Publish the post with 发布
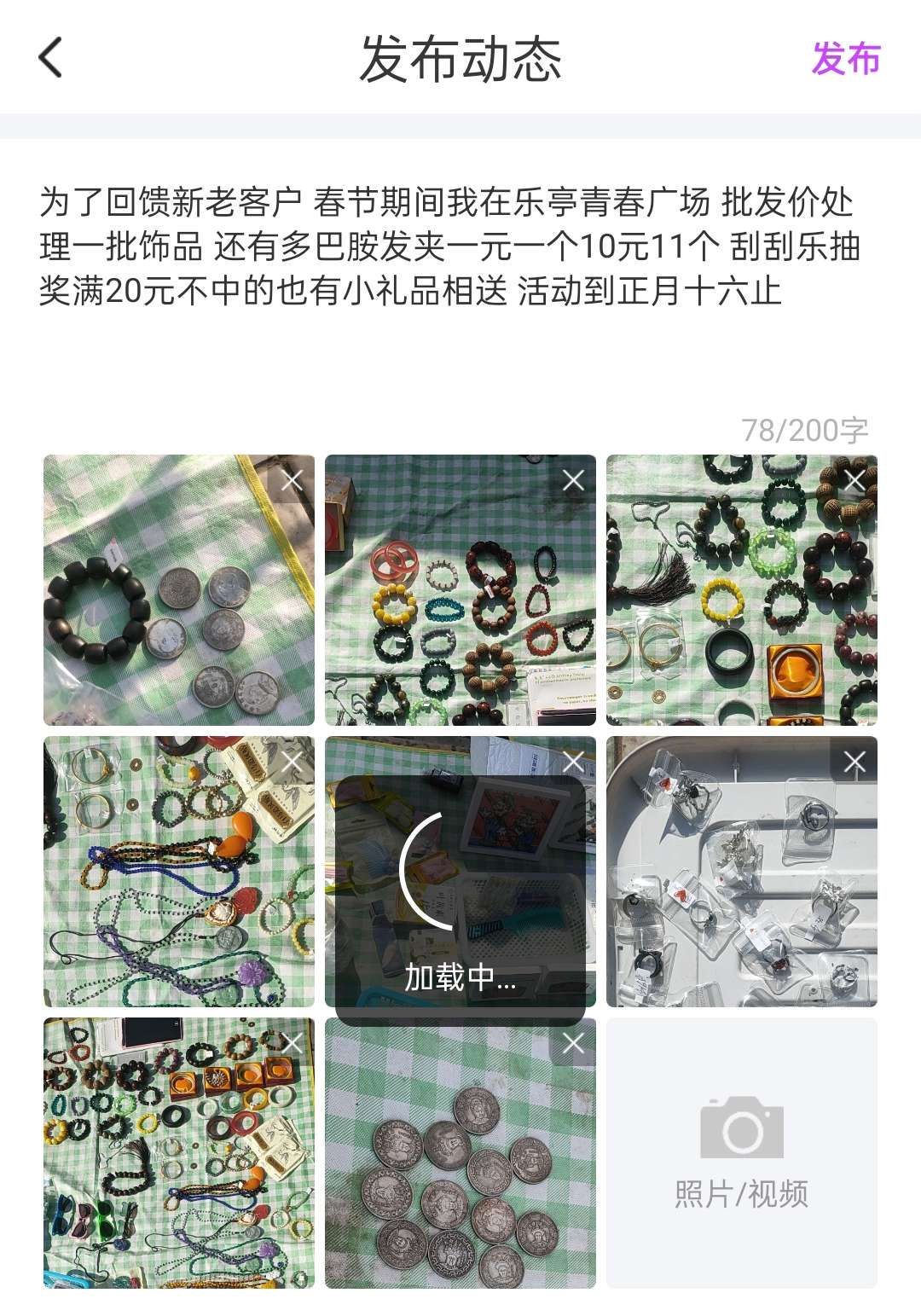Screen dimensions: 921x1316 tap(845, 59)
